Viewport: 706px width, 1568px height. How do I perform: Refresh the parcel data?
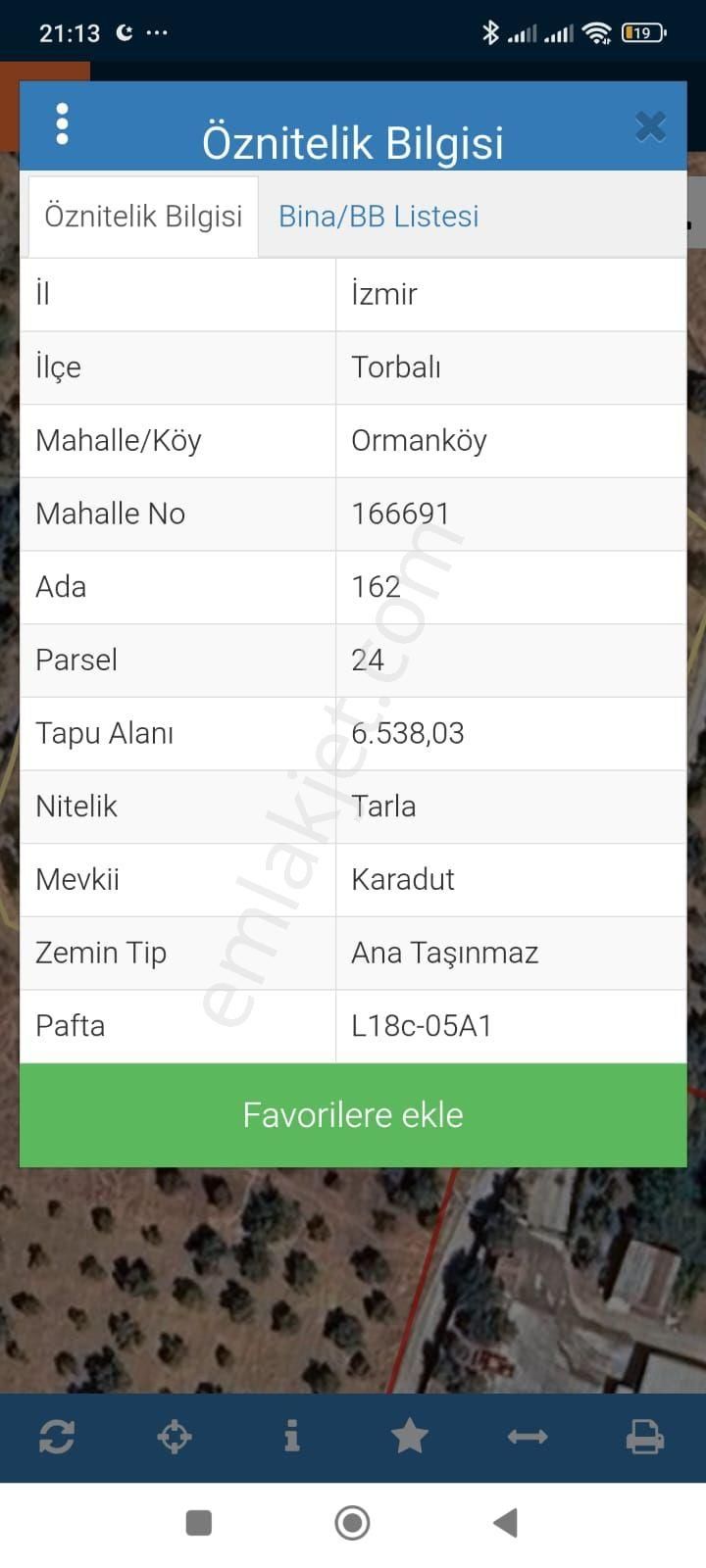56,1437
